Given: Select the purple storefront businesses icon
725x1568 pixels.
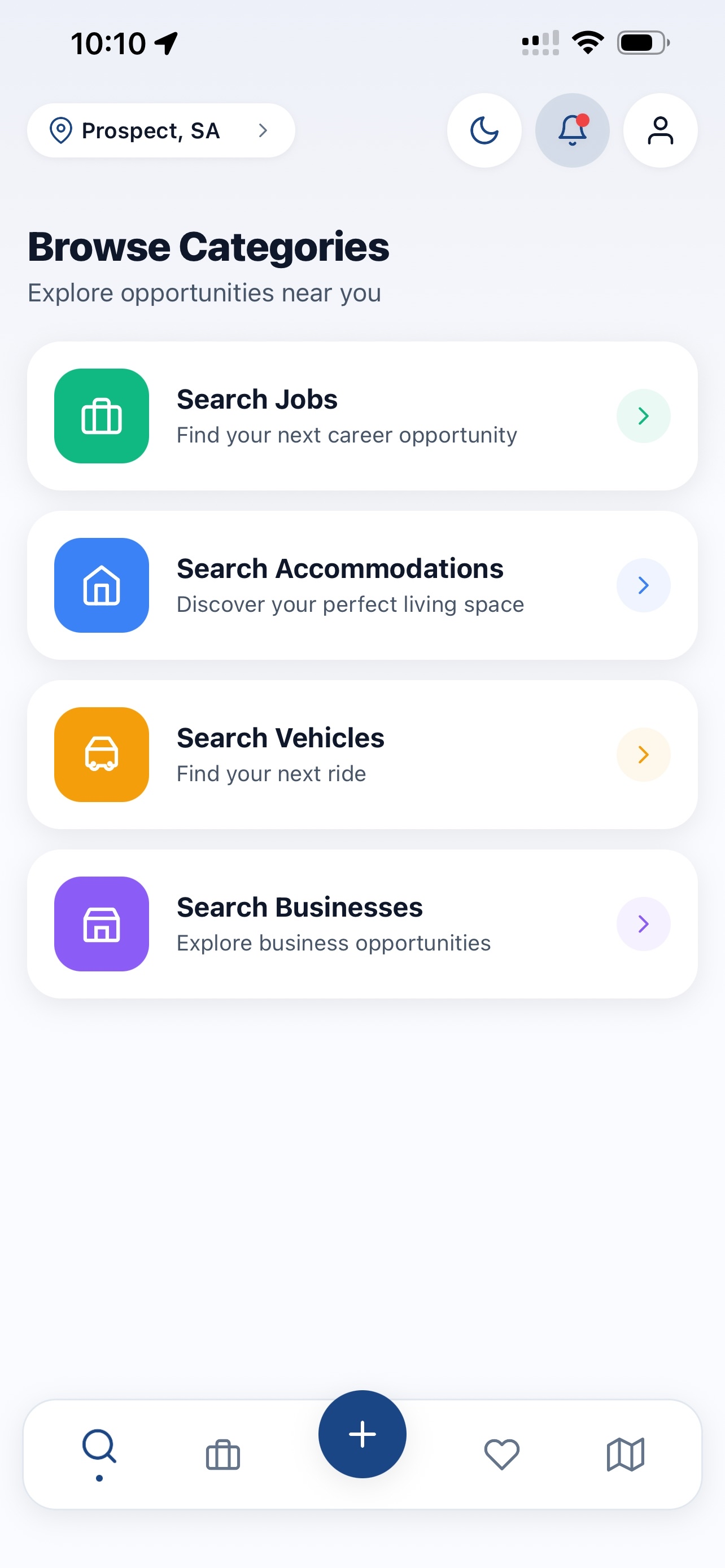Looking at the screenshot, I should 101,923.
